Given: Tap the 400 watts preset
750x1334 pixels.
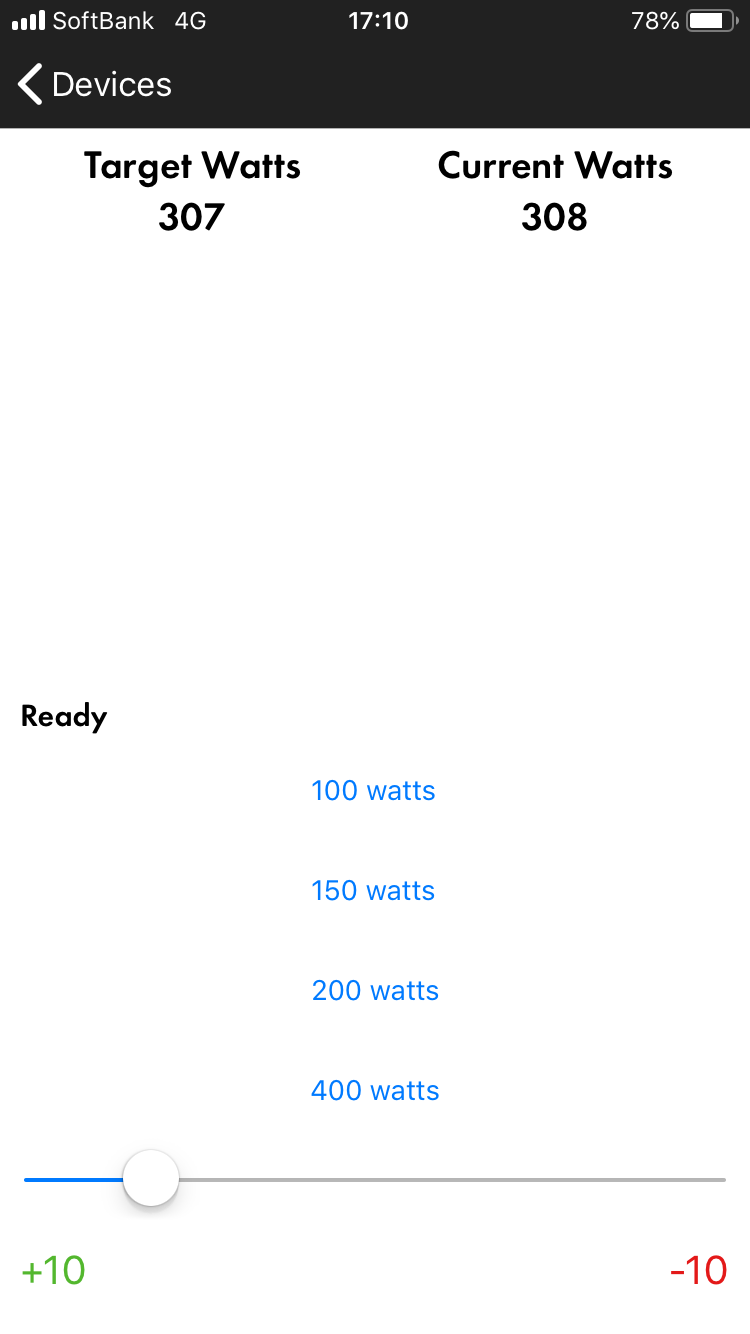Looking at the screenshot, I should (375, 1091).
